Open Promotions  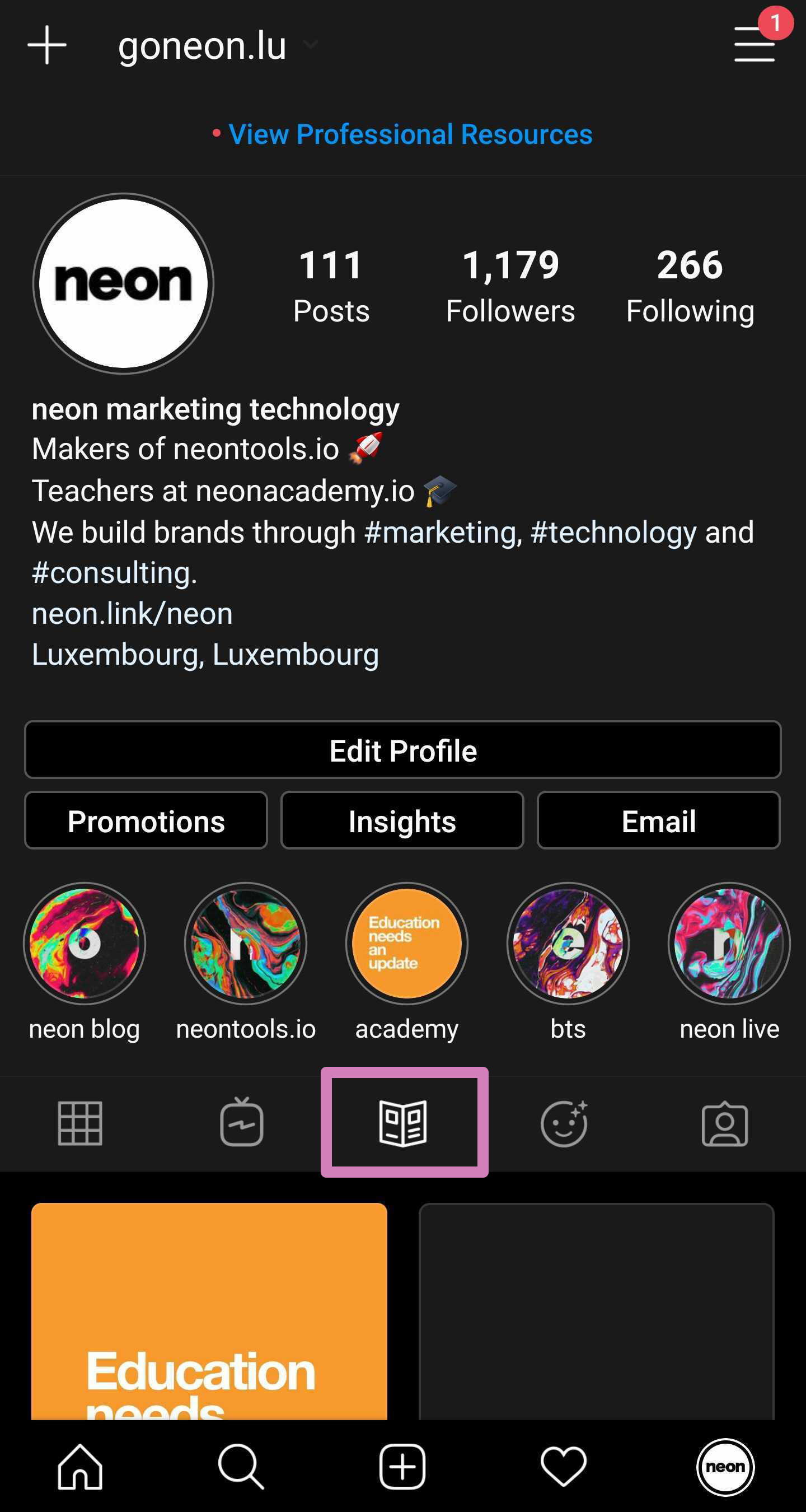pyautogui.click(x=146, y=820)
